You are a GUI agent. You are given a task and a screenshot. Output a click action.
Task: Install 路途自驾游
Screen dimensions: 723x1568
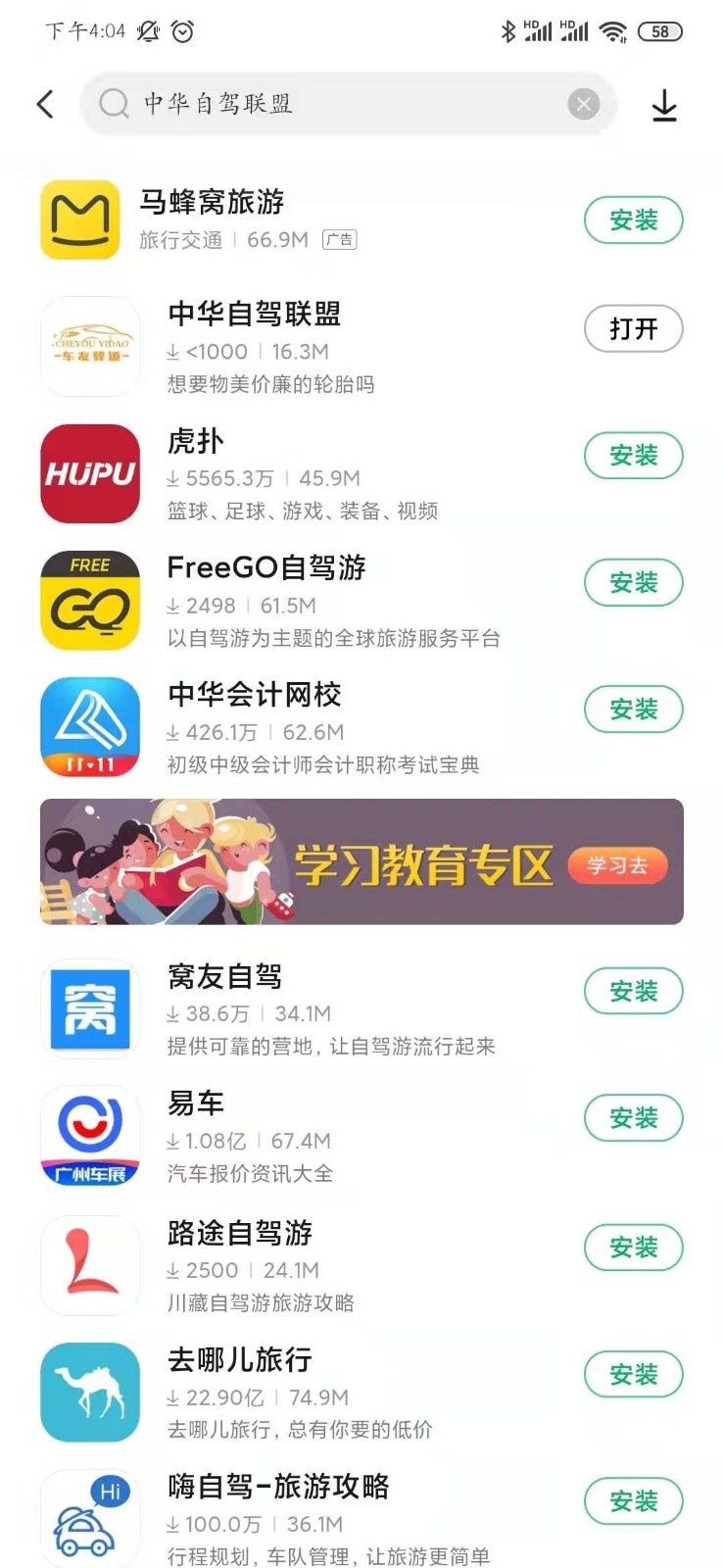(x=633, y=1248)
